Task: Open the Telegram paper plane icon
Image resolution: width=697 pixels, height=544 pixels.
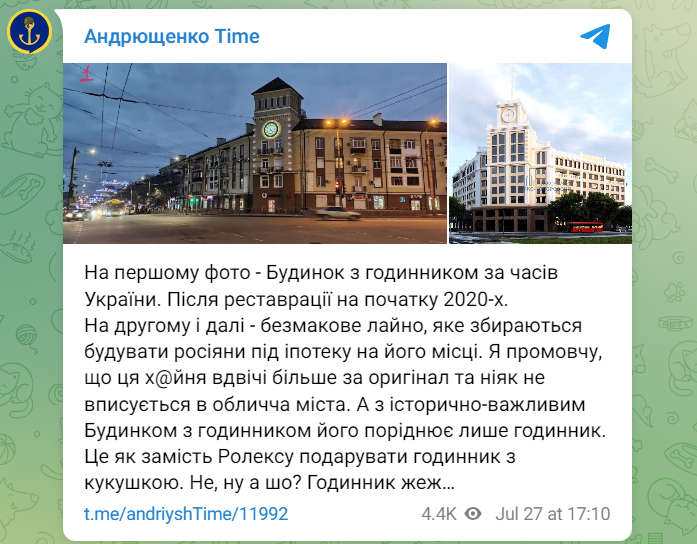Action: (x=594, y=37)
